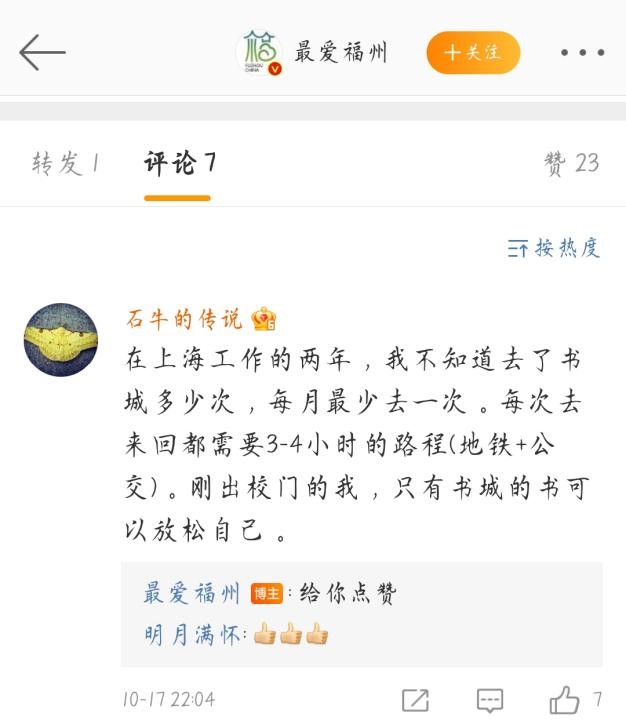The image size is (626, 728).
Task: Tap the 石牛的传说 username link
Action: (184, 319)
